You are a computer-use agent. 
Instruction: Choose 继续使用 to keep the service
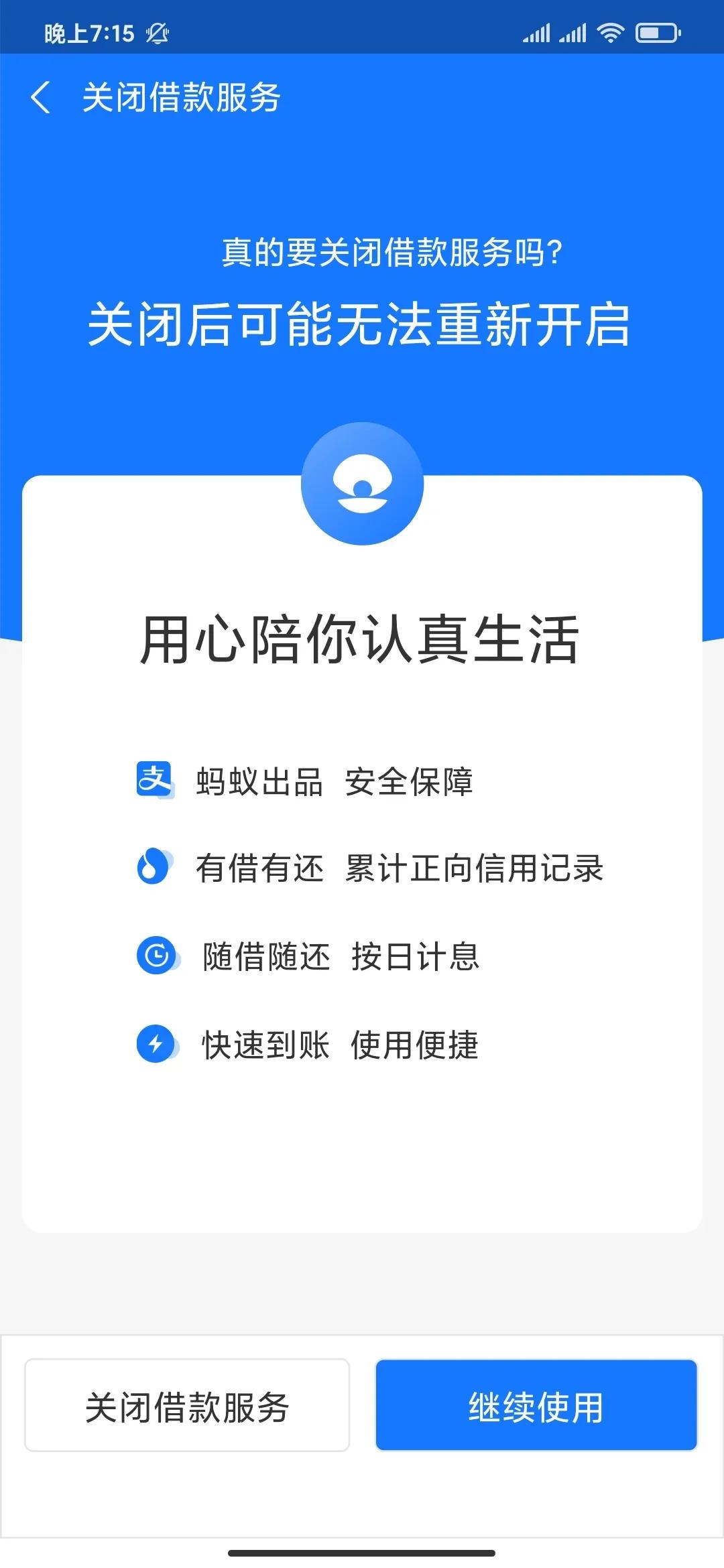(536, 1405)
